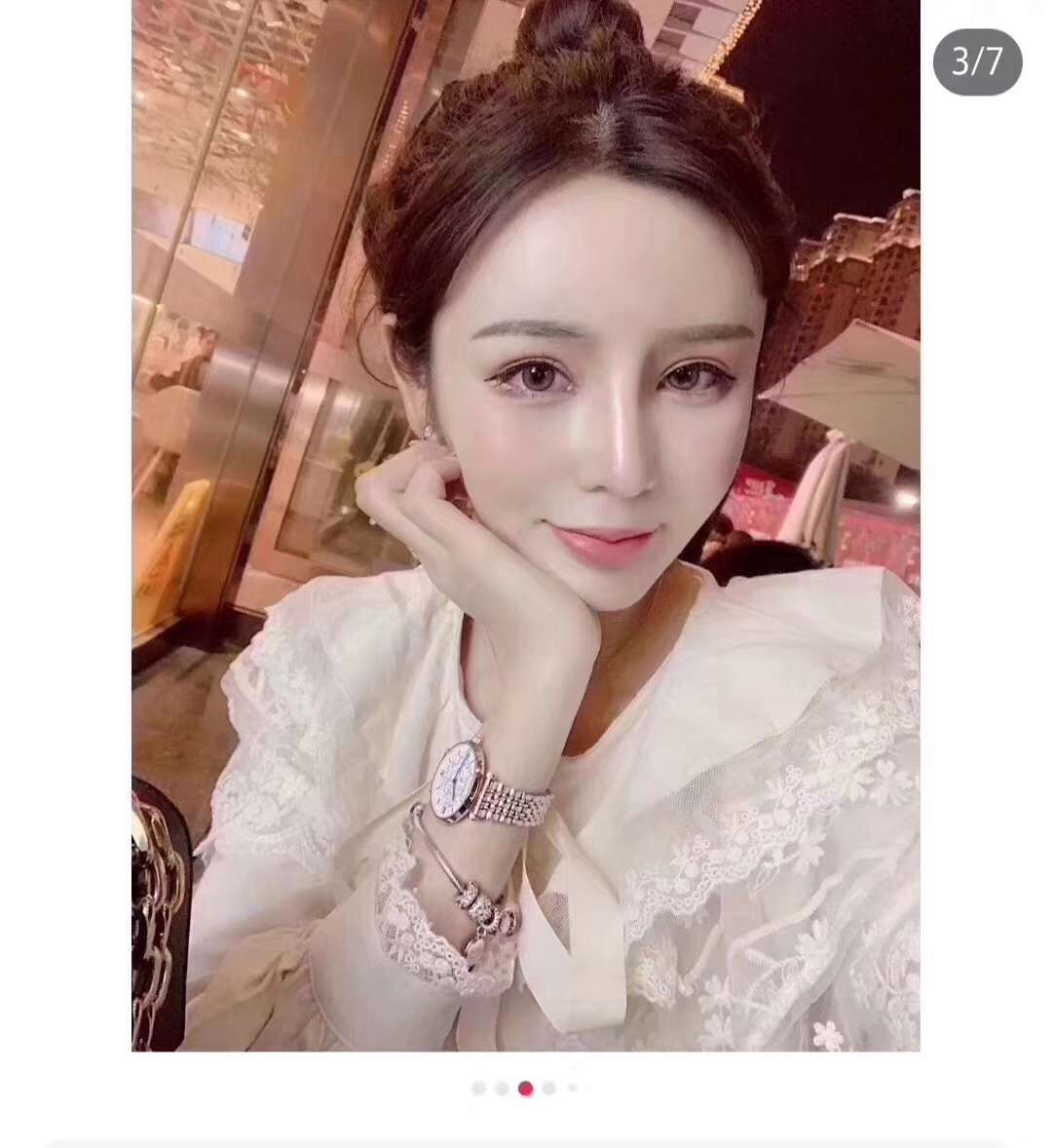Open the carousel photo in full view
The height and width of the screenshot is (1148, 1052).
[526, 526]
